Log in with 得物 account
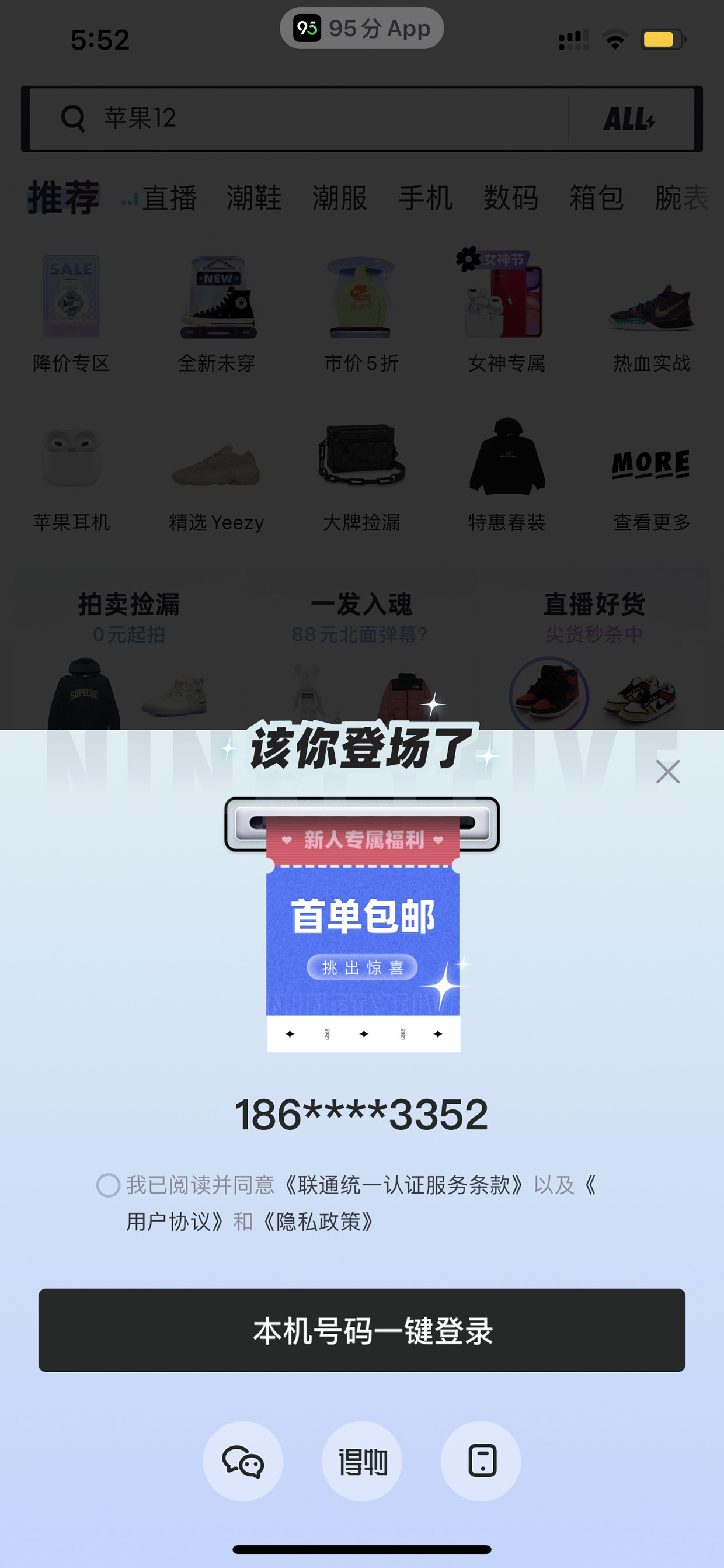Image resolution: width=724 pixels, height=1568 pixels. coord(362,1461)
